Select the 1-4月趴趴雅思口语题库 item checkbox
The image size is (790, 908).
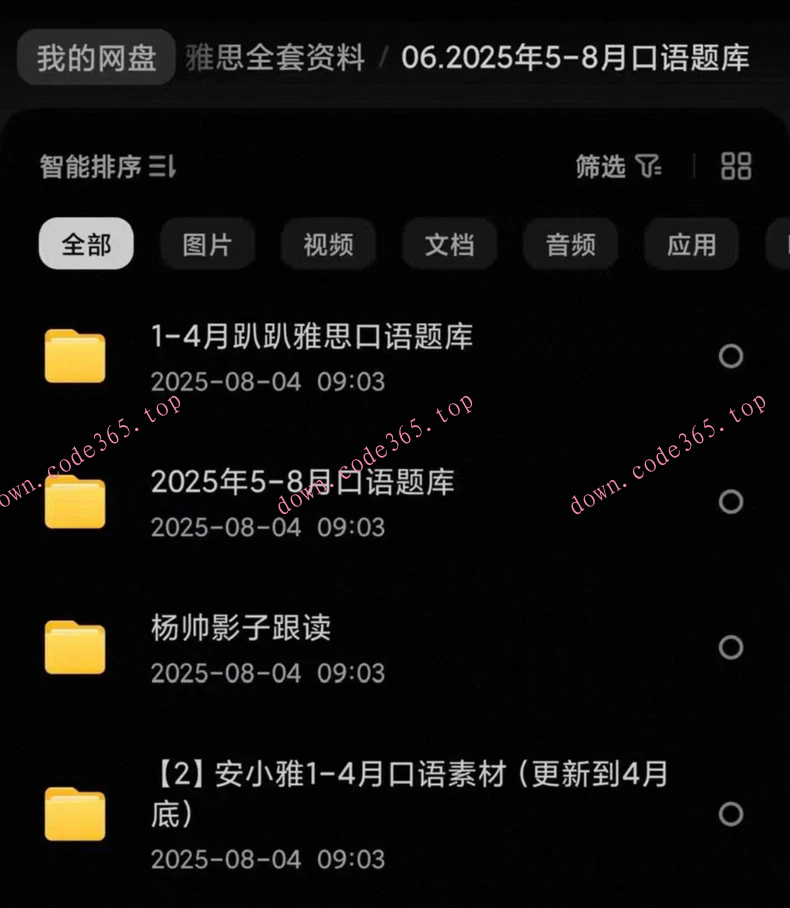(731, 356)
